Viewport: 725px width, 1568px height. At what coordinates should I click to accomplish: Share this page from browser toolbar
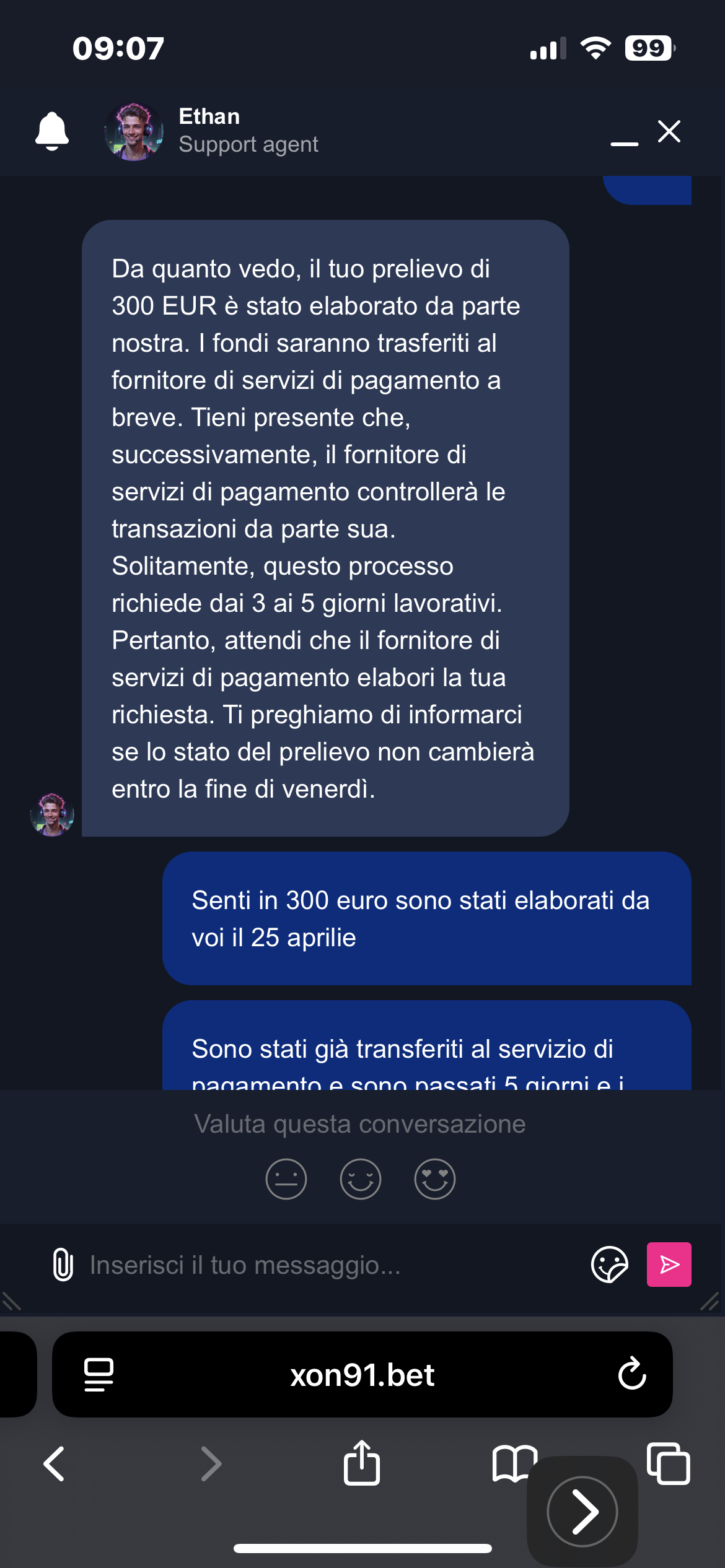pyautogui.click(x=362, y=1464)
